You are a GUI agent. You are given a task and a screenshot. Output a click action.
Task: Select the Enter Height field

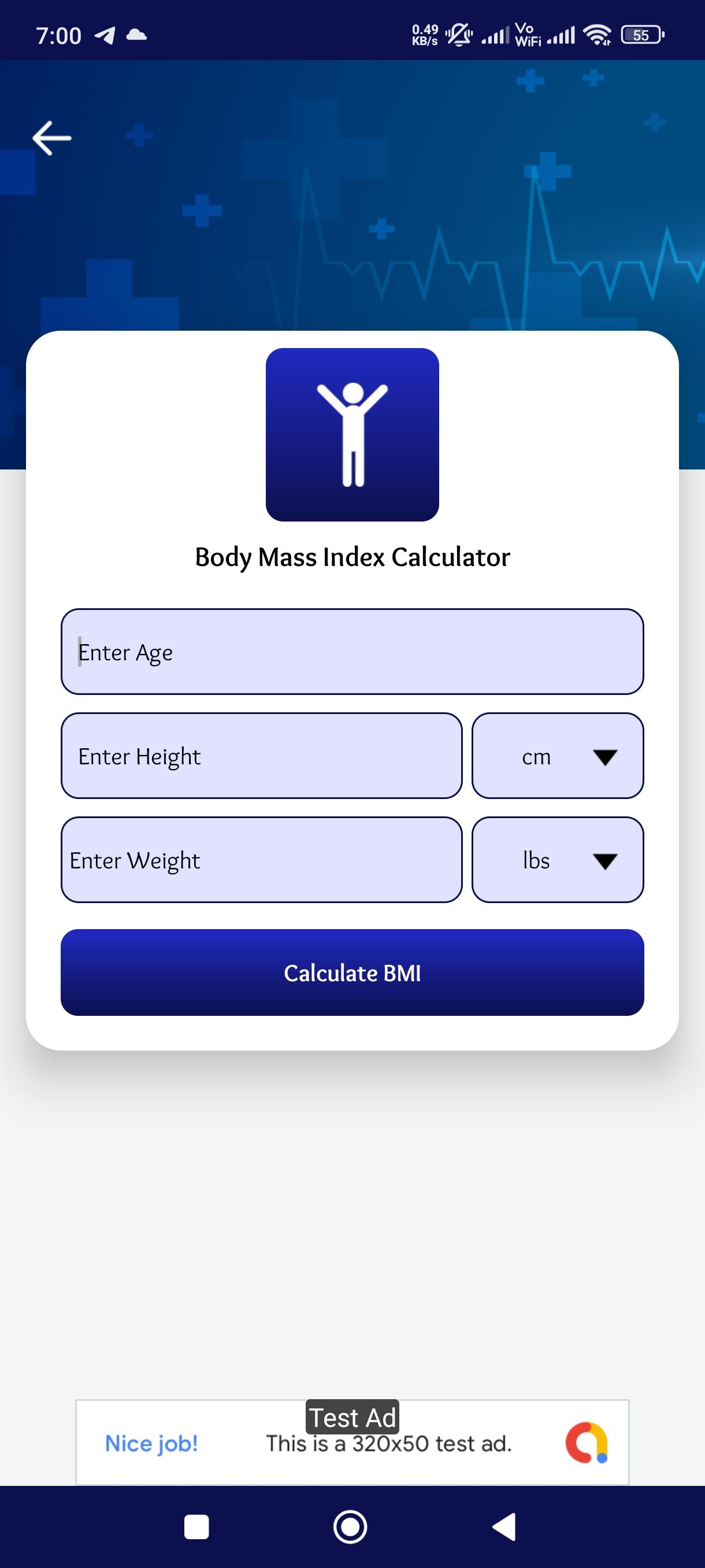[262, 756]
